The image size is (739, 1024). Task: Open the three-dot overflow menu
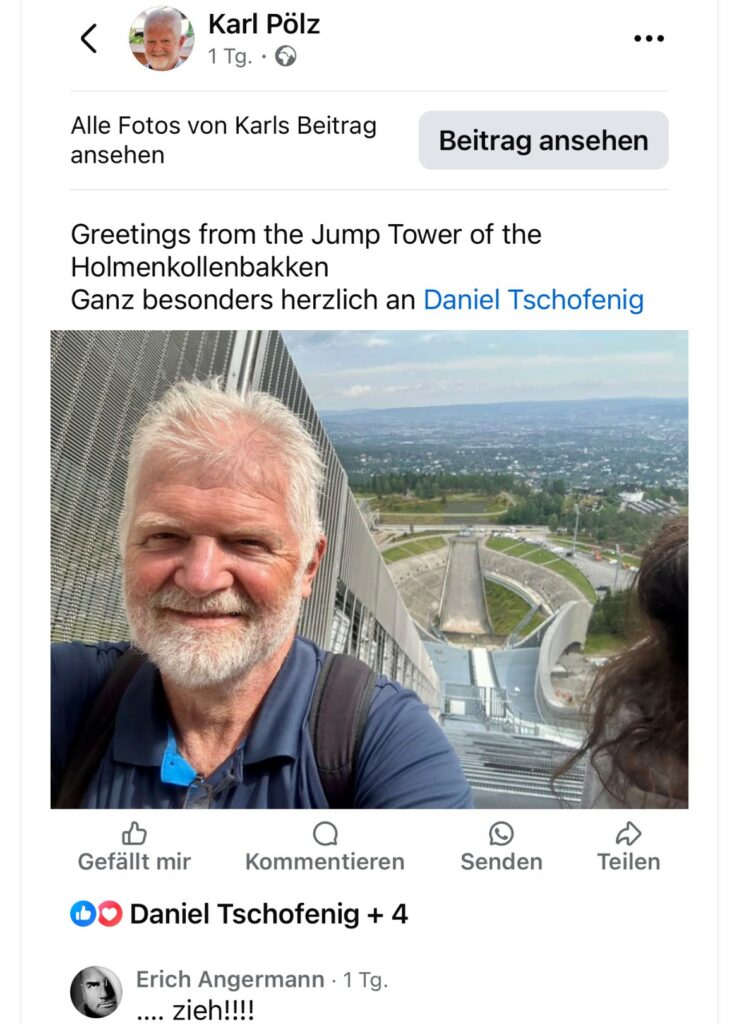648,39
